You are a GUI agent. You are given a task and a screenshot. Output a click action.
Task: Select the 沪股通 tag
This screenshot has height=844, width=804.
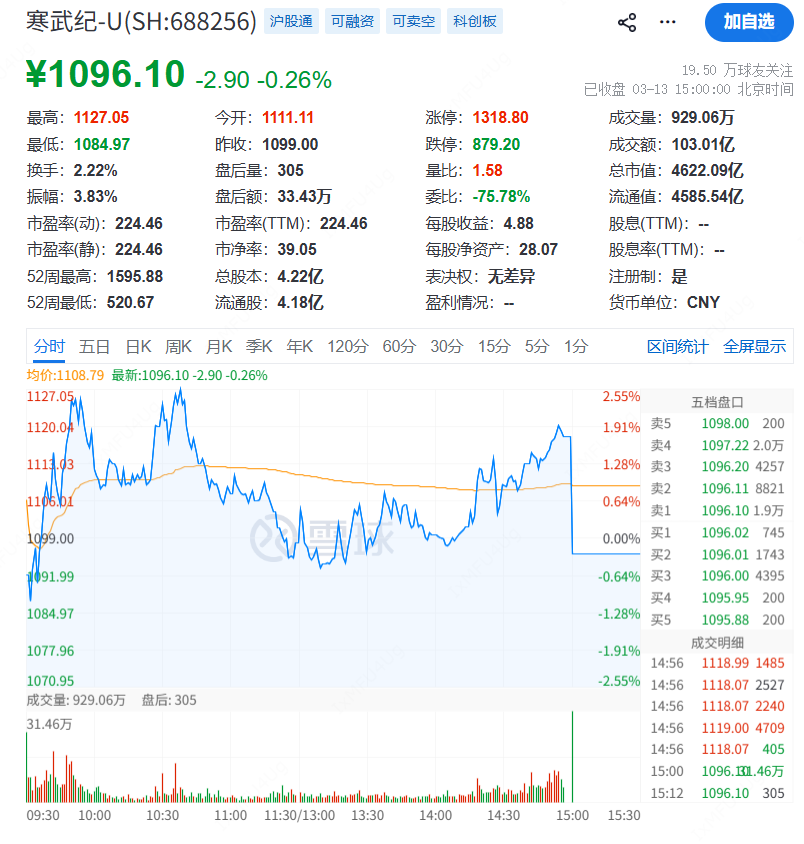tap(291, 21)
